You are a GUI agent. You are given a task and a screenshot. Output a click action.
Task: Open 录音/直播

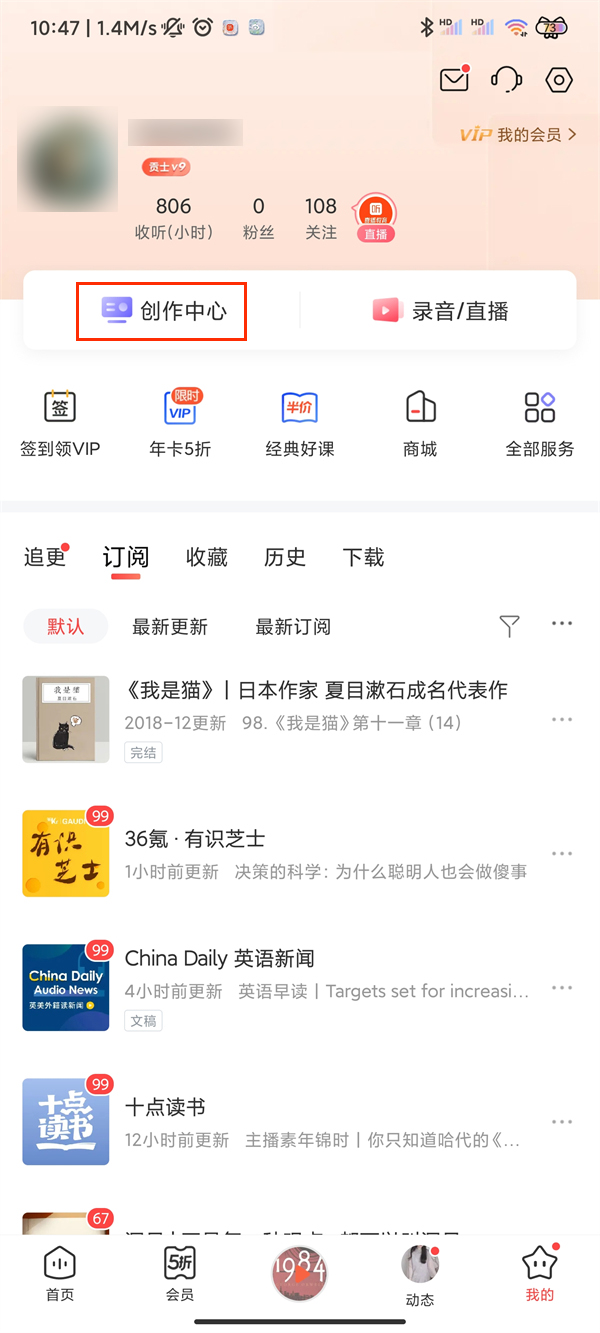point(440,311)
